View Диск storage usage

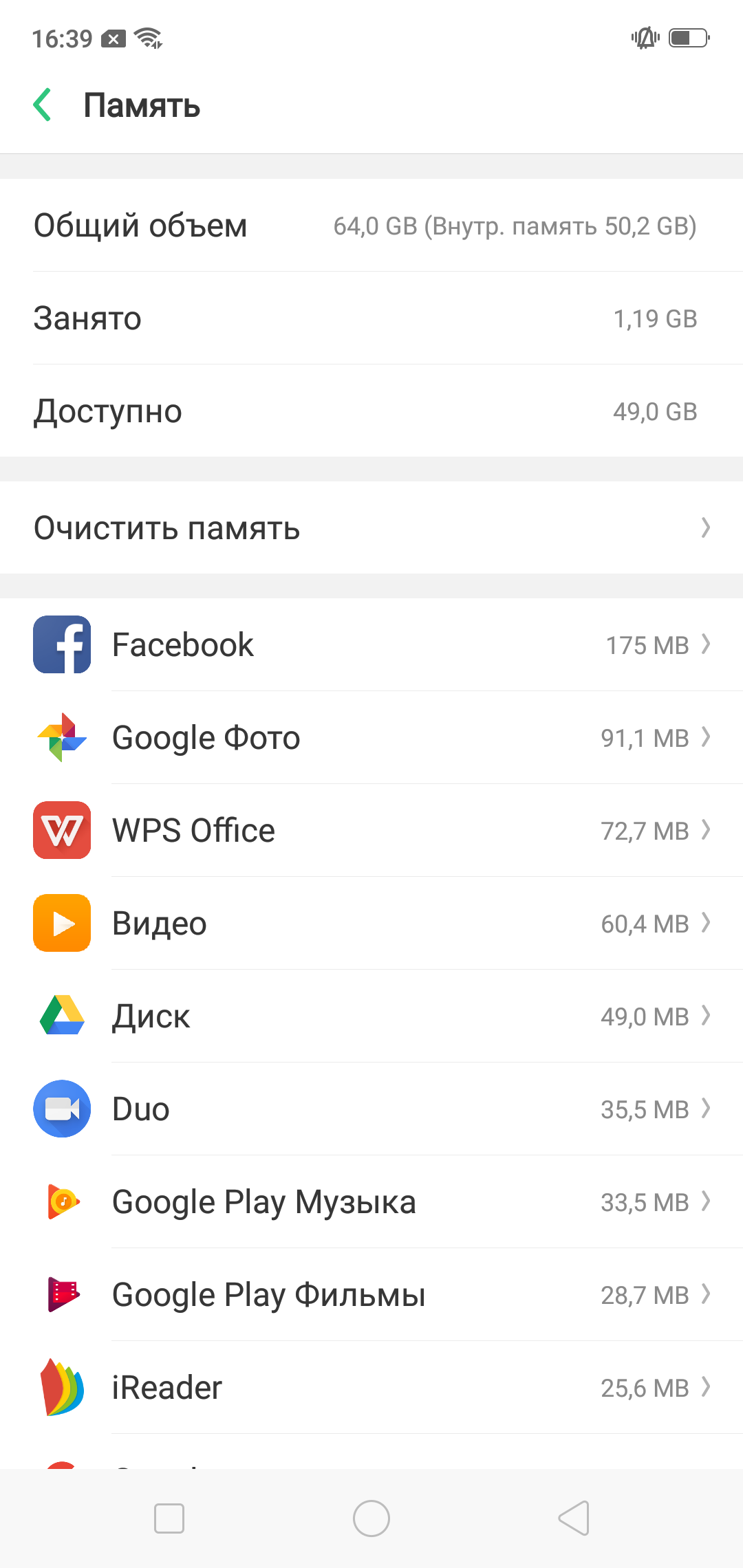(x=371, y=1016)
